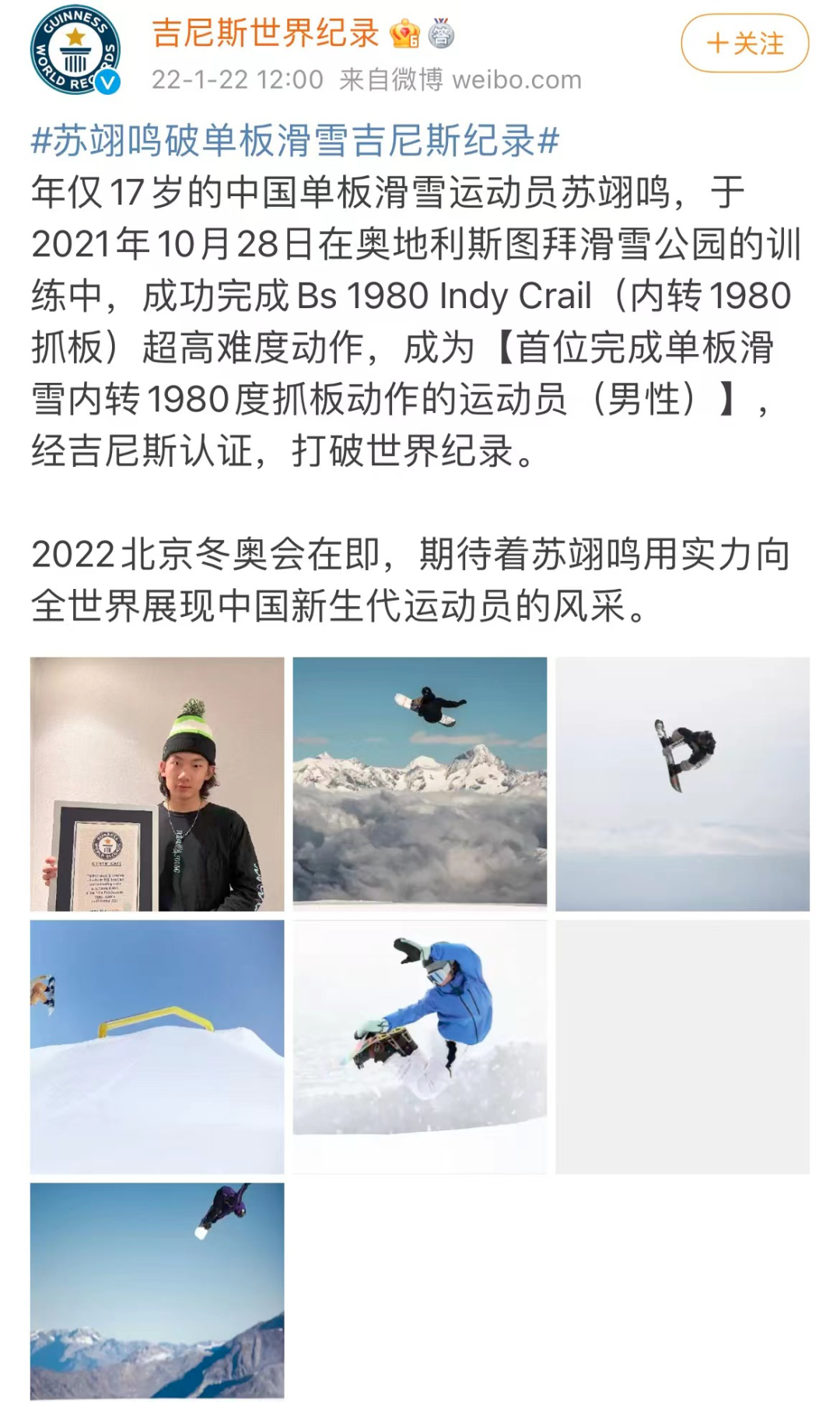840x1402 pixels.
Task: Open photo of snowboarder in blue jacket
Action: point(420,1046)
